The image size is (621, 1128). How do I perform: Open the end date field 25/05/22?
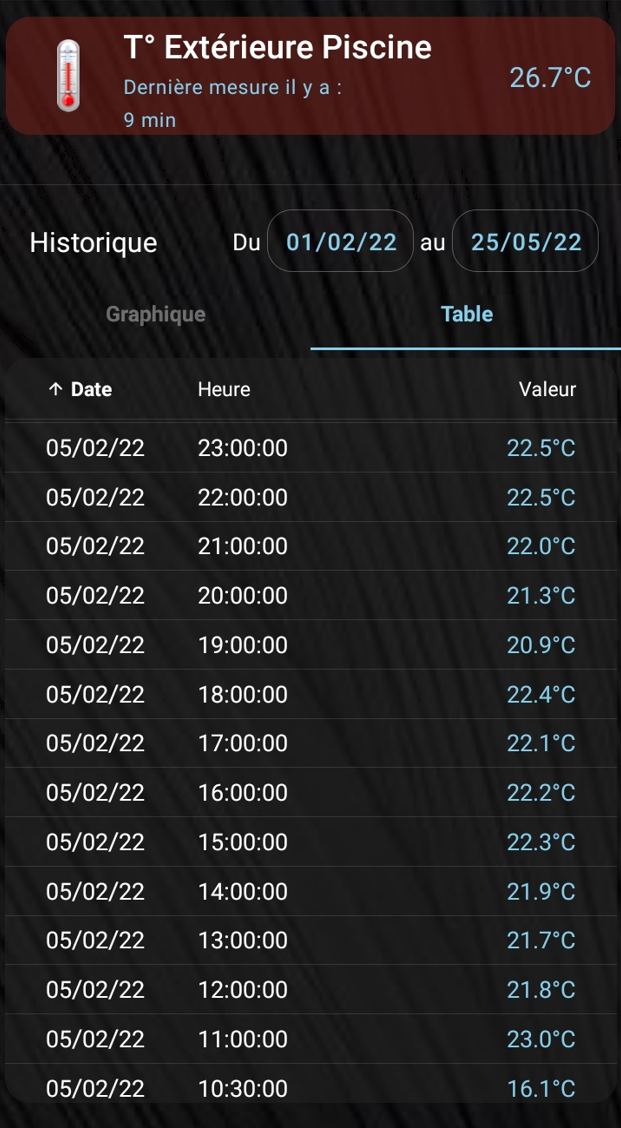(x=525, y=241)
